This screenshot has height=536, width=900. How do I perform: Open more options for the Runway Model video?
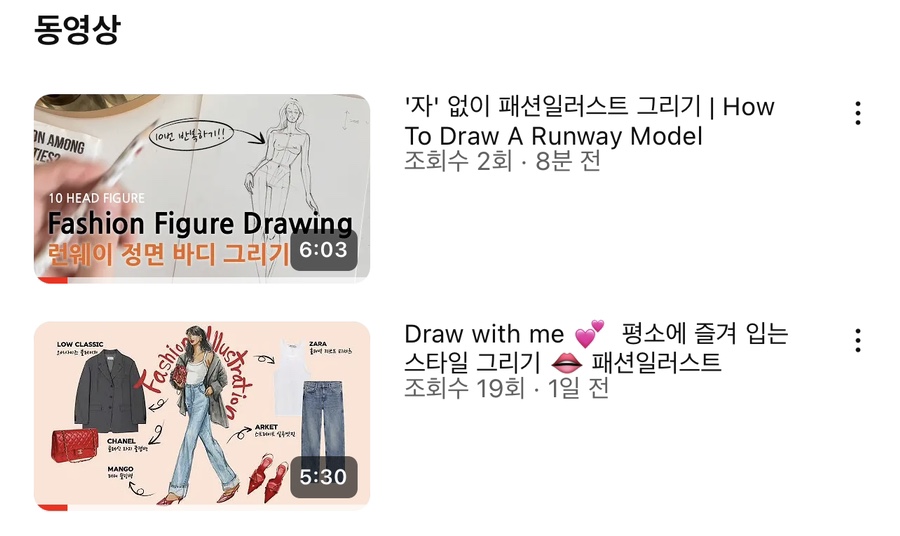click(x=857, y=113)
